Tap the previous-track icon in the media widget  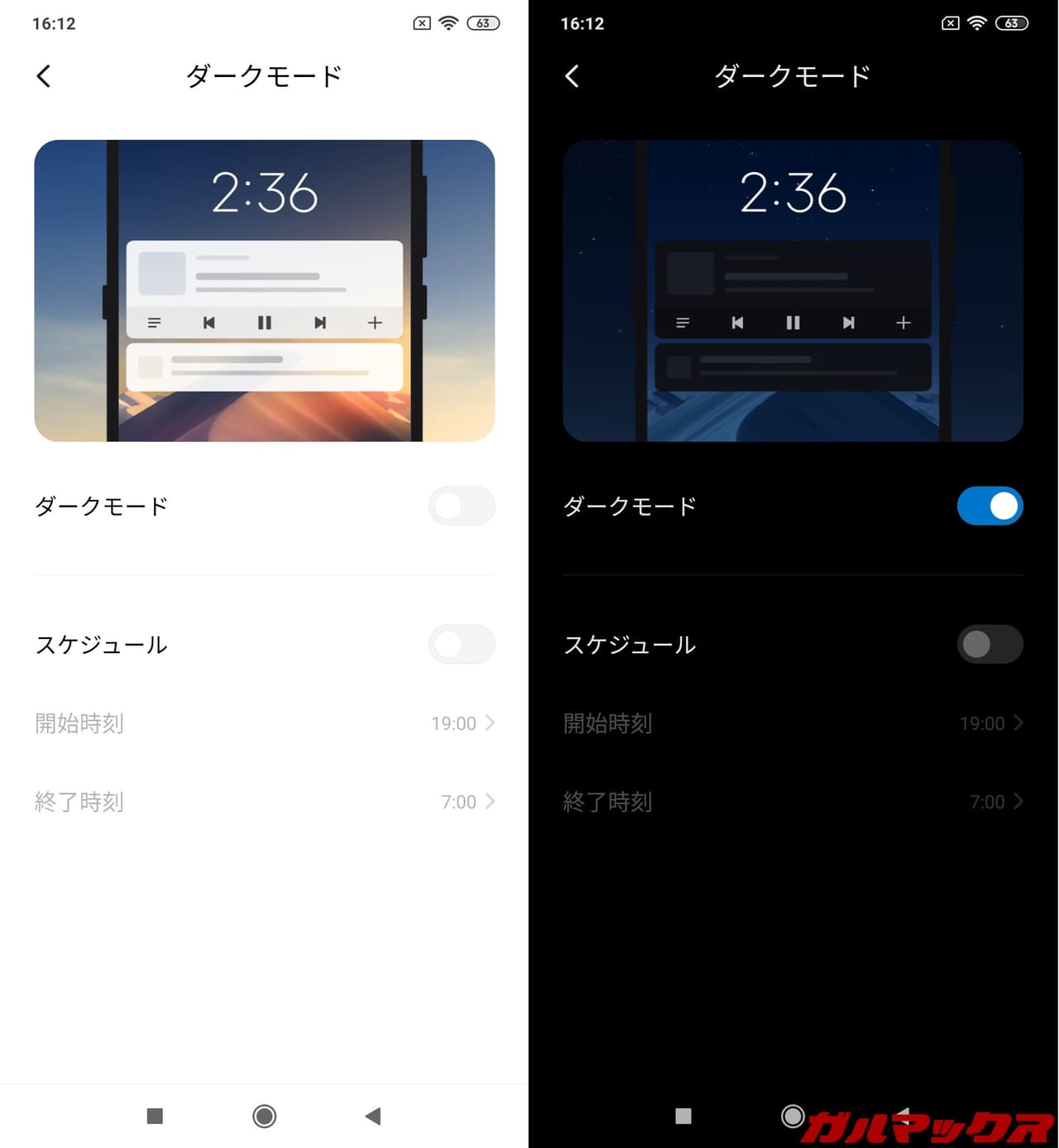point(208,323)
